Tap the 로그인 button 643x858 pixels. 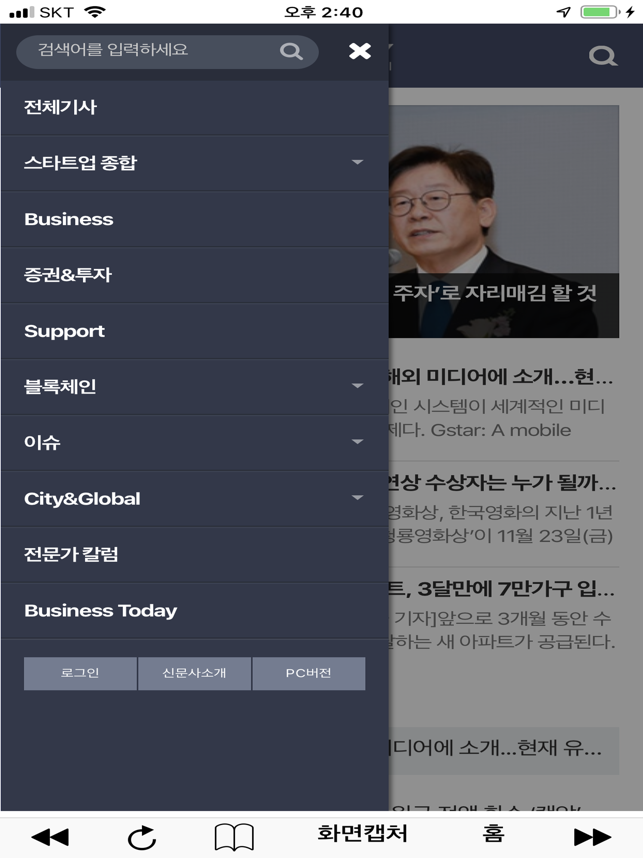point(80,673)
